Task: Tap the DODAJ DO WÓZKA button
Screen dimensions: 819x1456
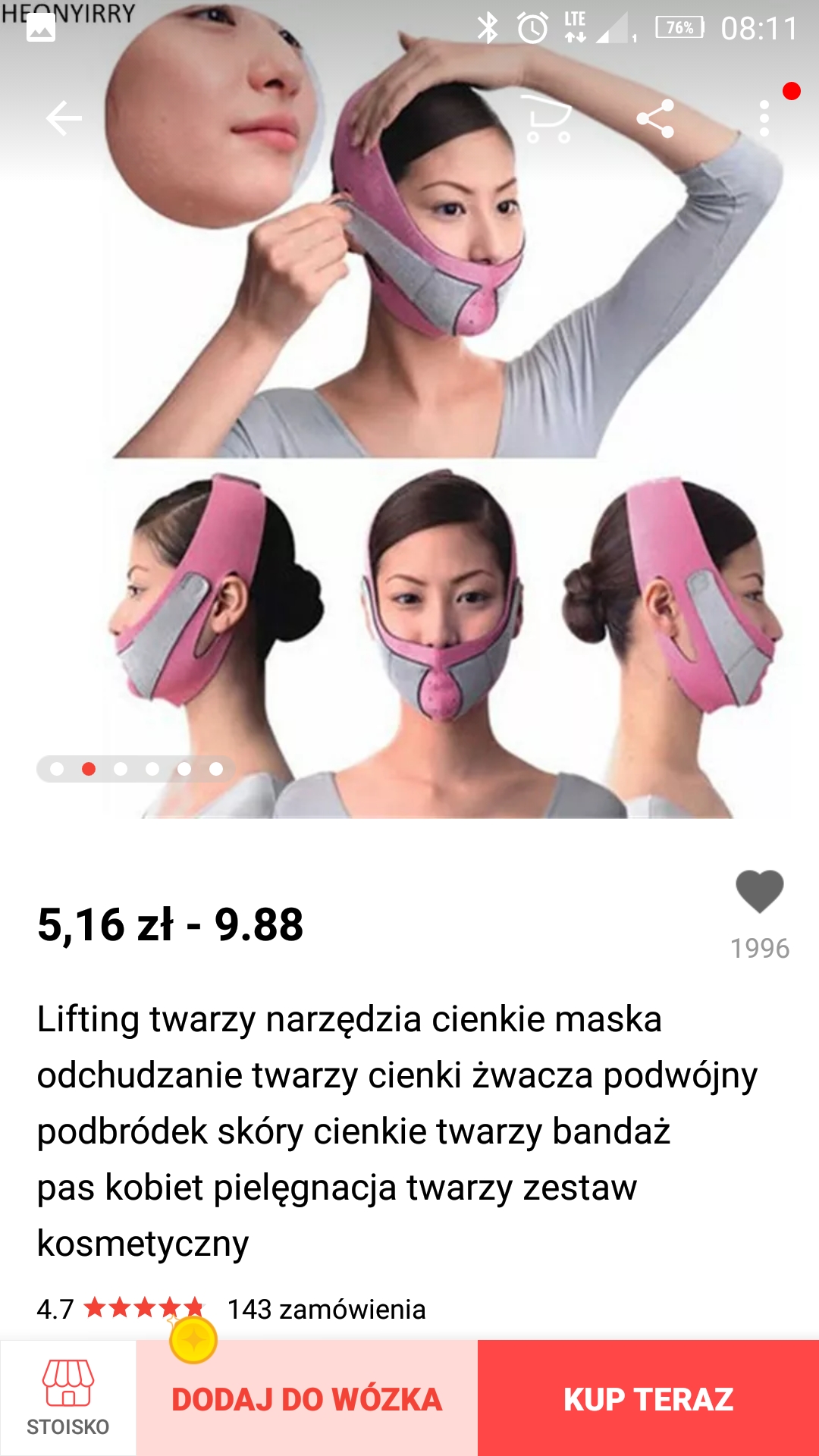Action: 307,1398
